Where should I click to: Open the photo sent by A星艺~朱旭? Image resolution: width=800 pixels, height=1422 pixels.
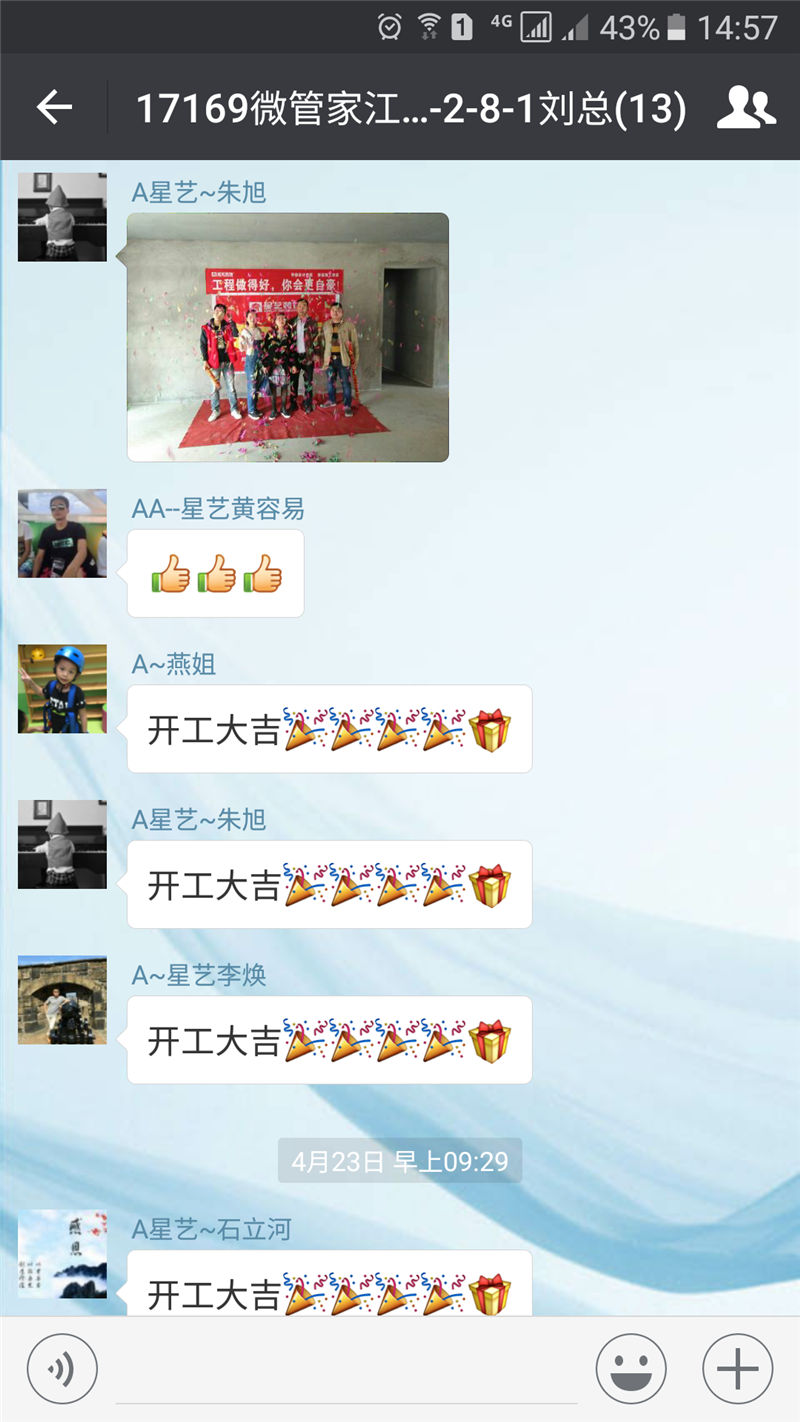pyautogui.click(x=288, y=337)
